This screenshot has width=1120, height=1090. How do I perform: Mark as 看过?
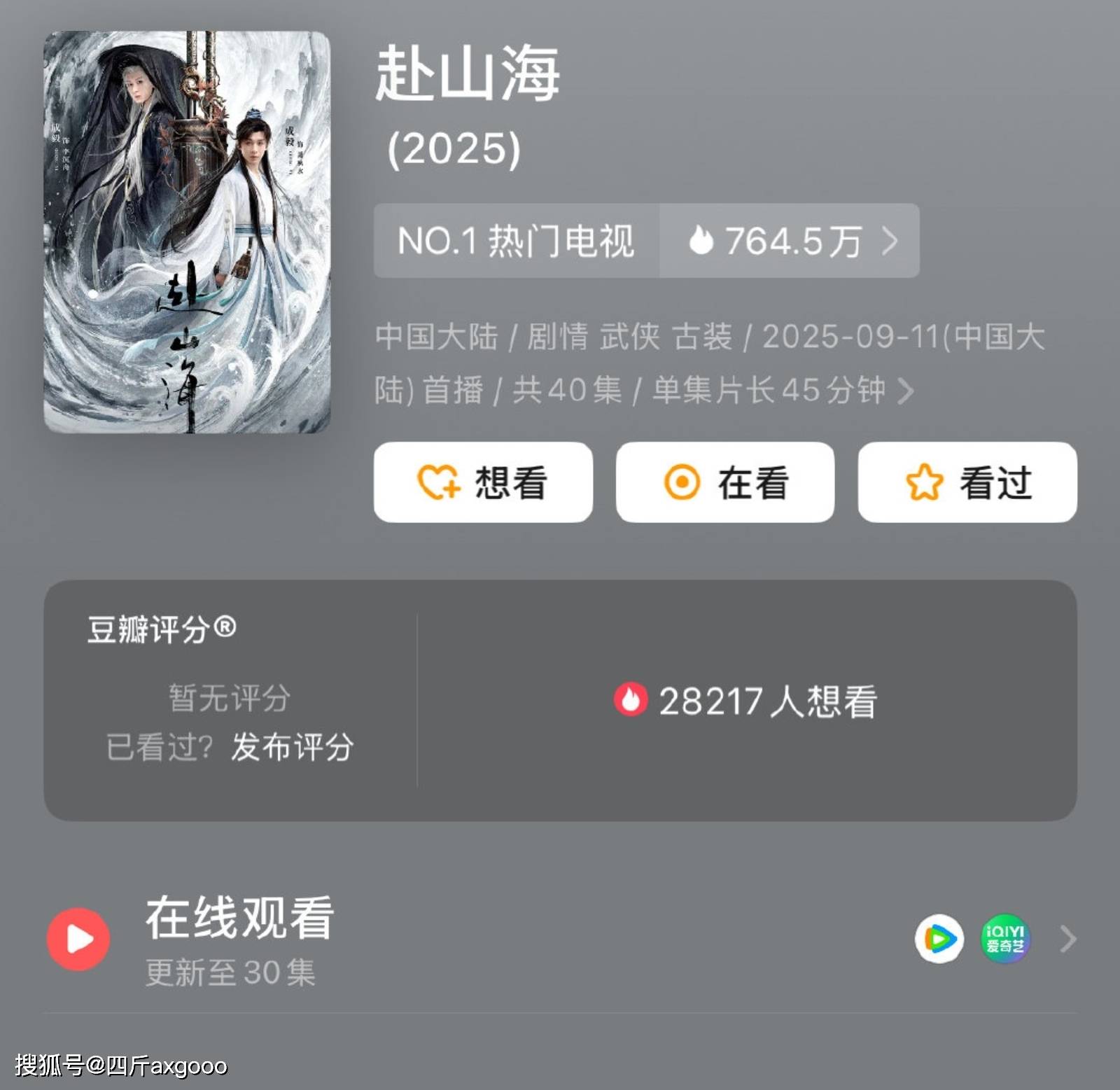[x=967, y=482]
